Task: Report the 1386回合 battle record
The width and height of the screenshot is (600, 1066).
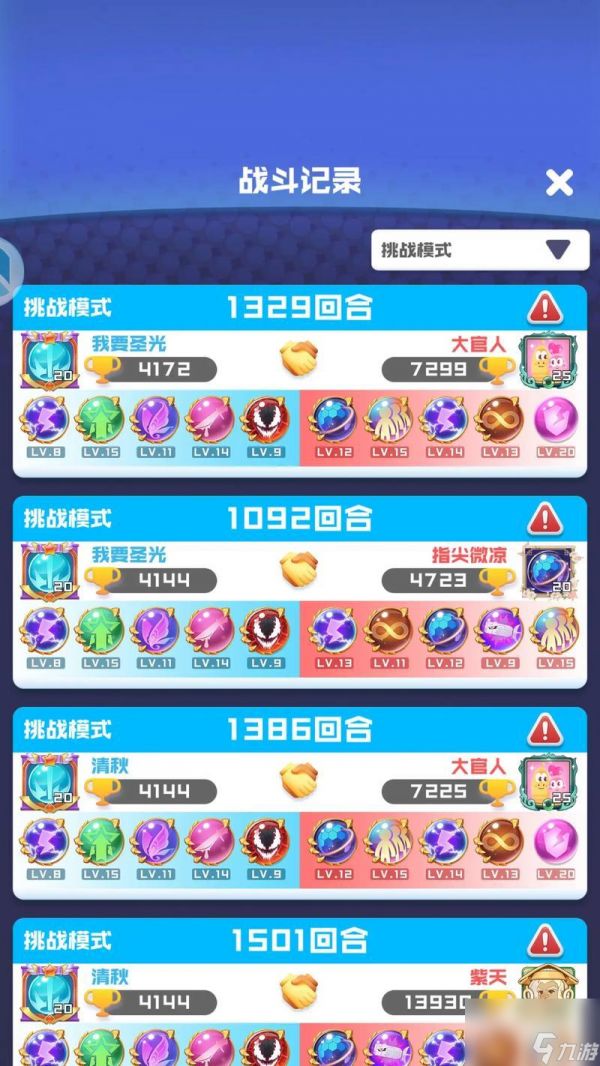Action: click(545, 729)
